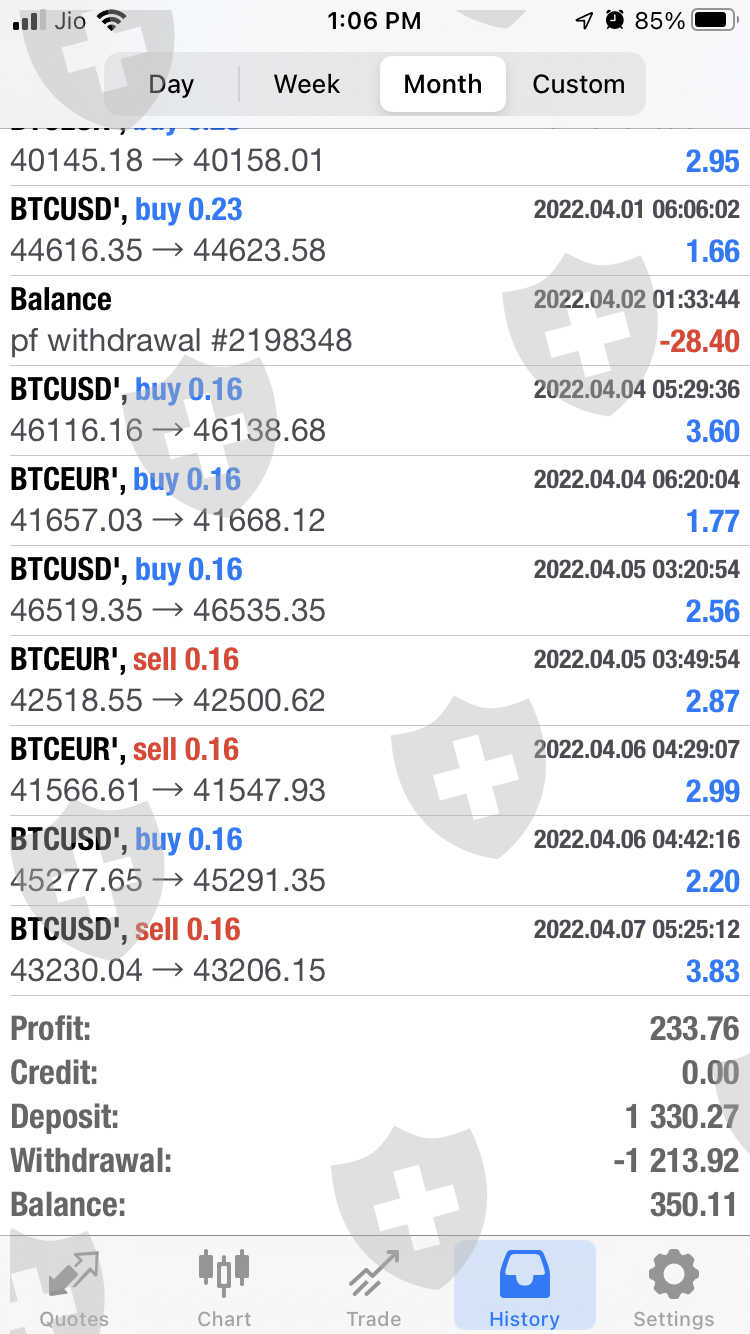
Task: Select the Week period filter
Action: 307,84
